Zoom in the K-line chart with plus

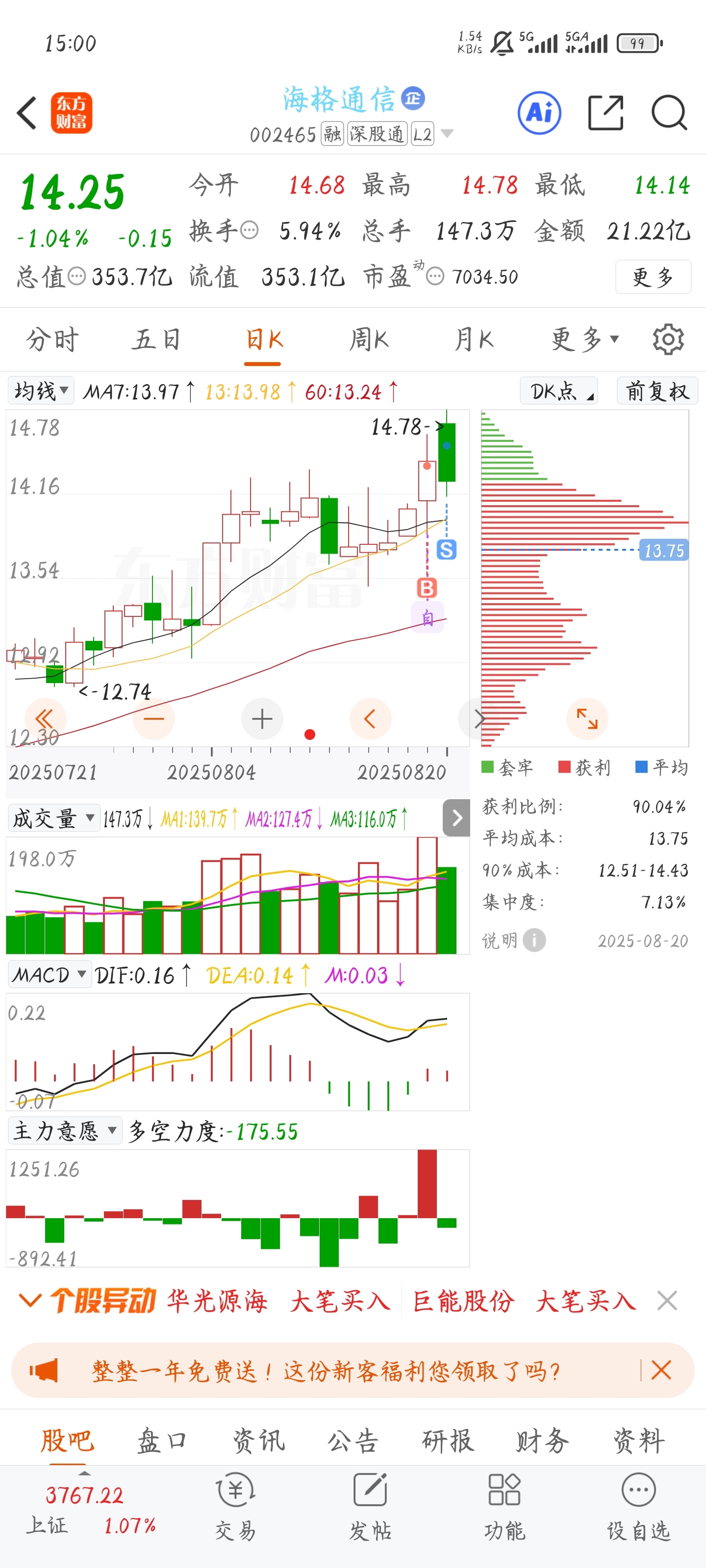click(262, 719)
